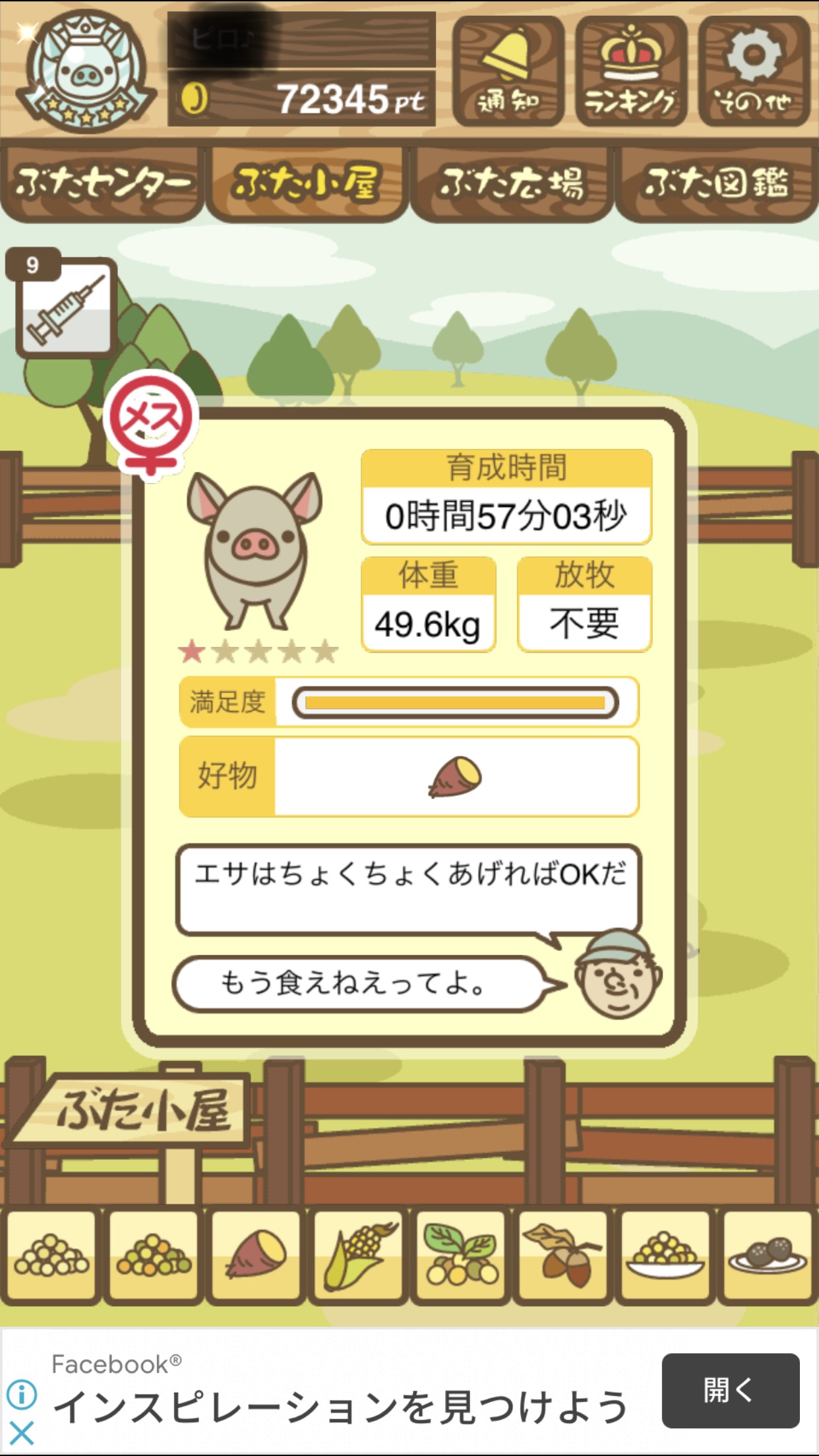Image resolution: width=819 pixels, height=1456 pixels.
Task: Tap the pig badge profile icon
Action: (x=84, y=71)
